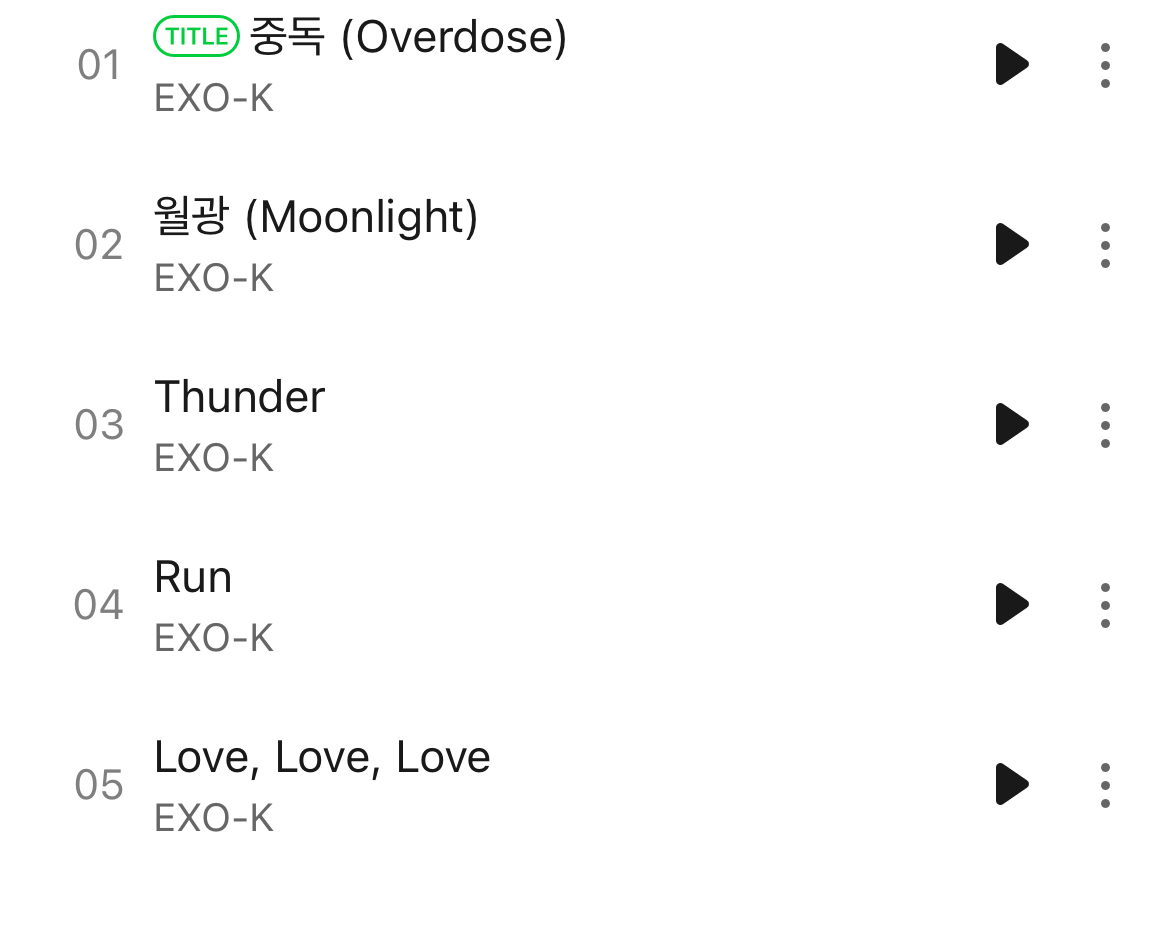Select track 02 월광 (Moonlight) row

click(316, 218)
